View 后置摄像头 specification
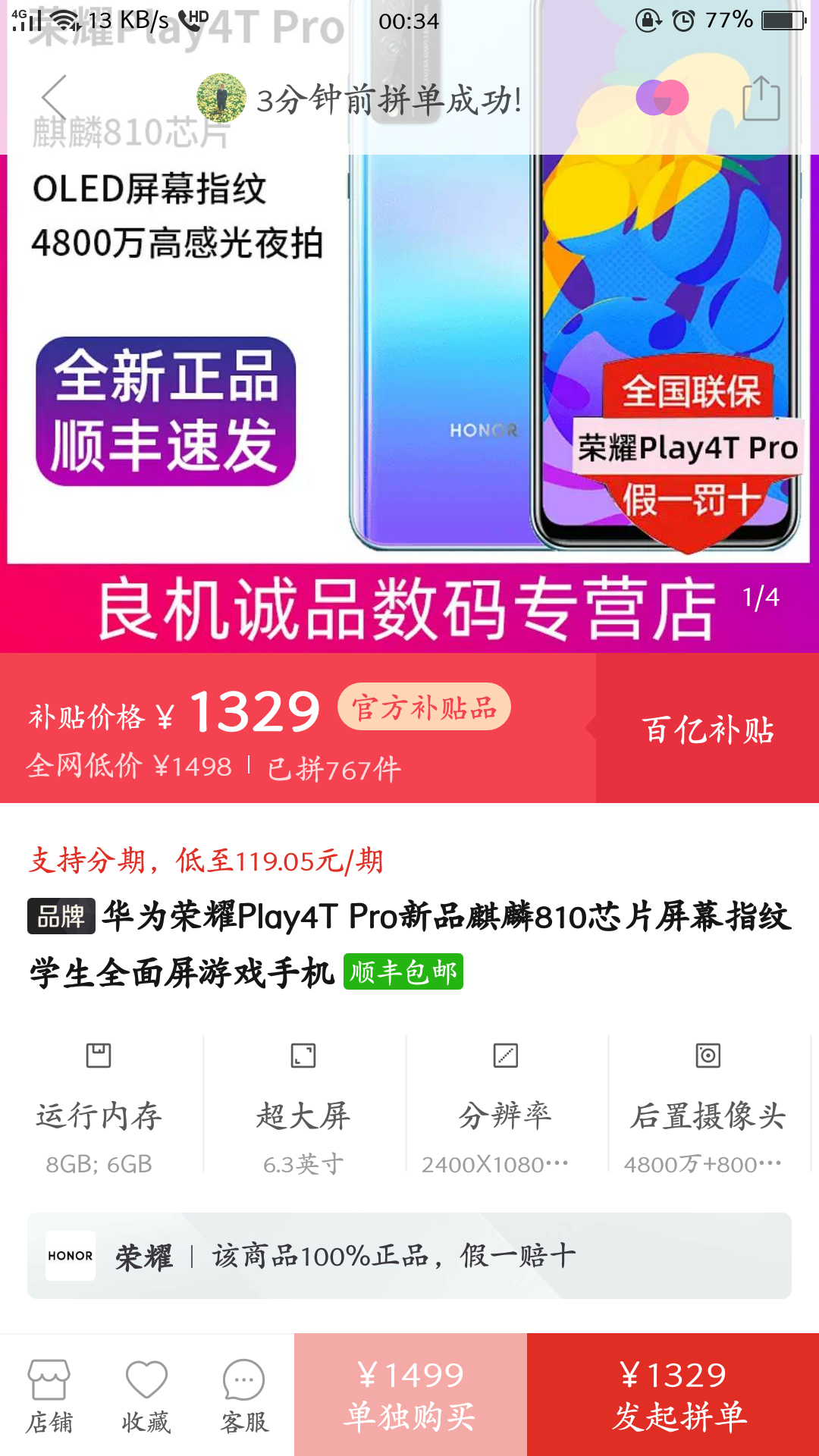Screen dimensions: 819x1456 [708, 1107]
